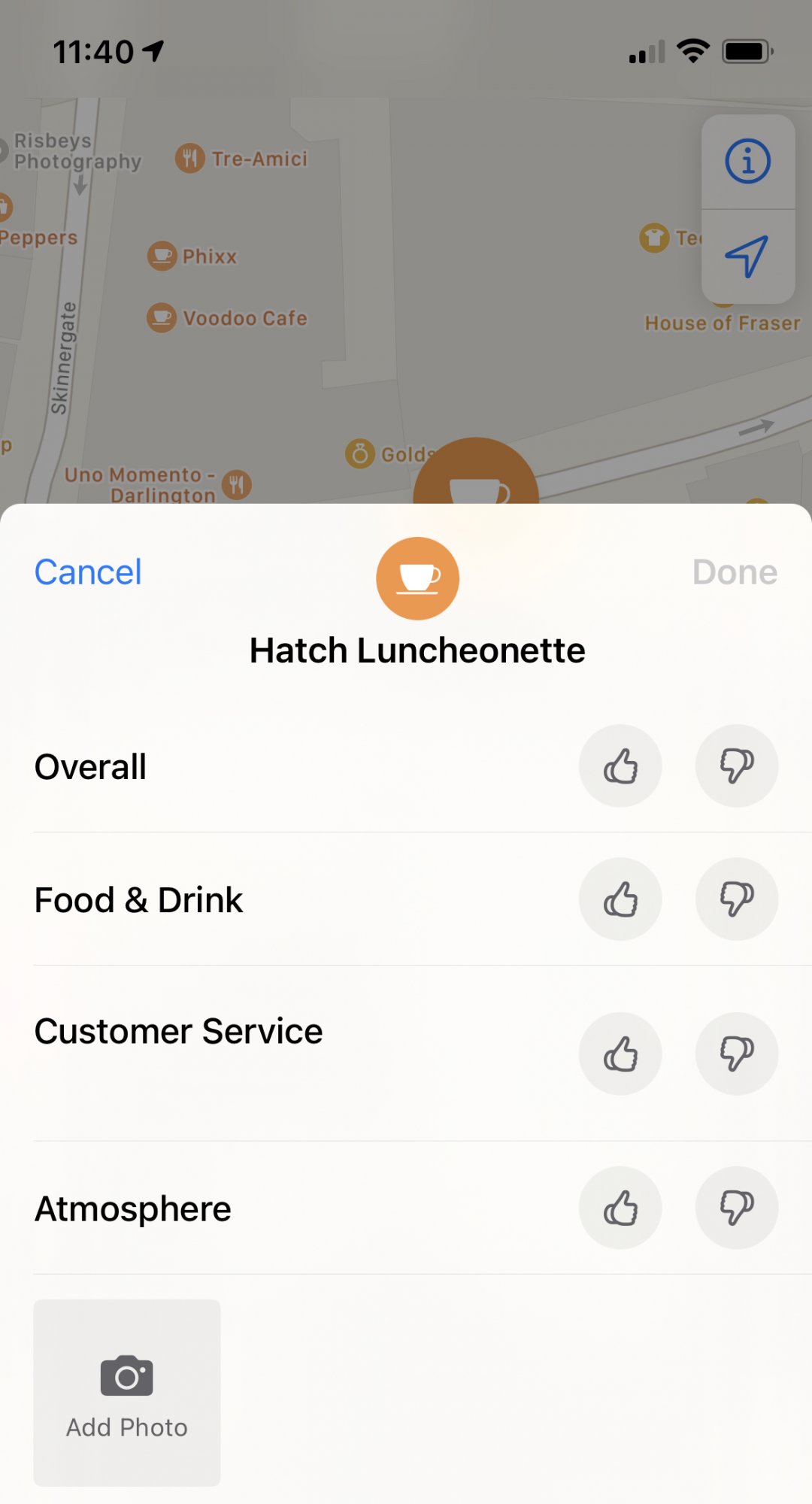Image resolution: width=812 pixels, height=1504 pixels.
Task: Tap Done to submit ratings
Action: pos(735,572)
